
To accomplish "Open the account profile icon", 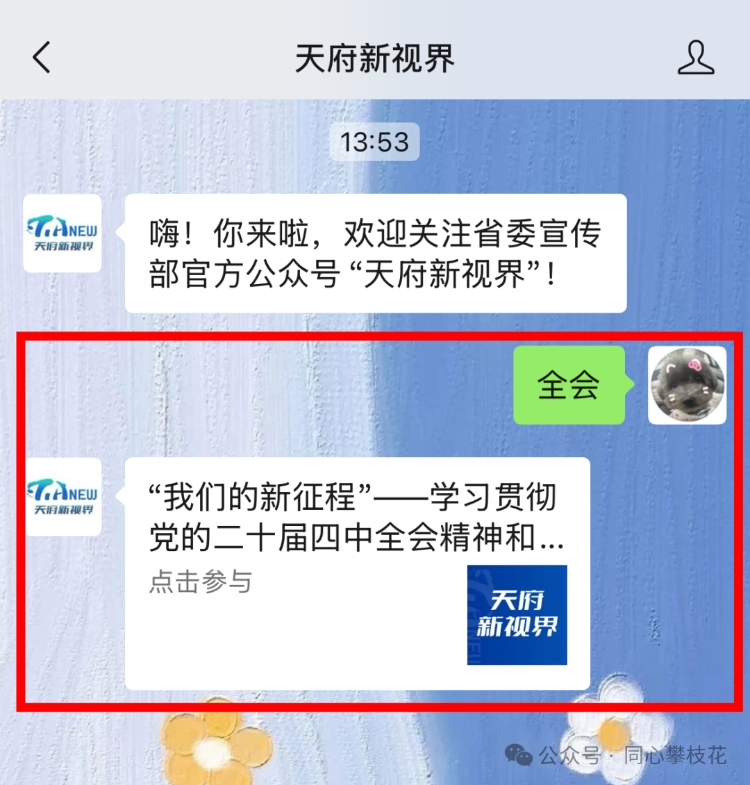I will point(696,58).
